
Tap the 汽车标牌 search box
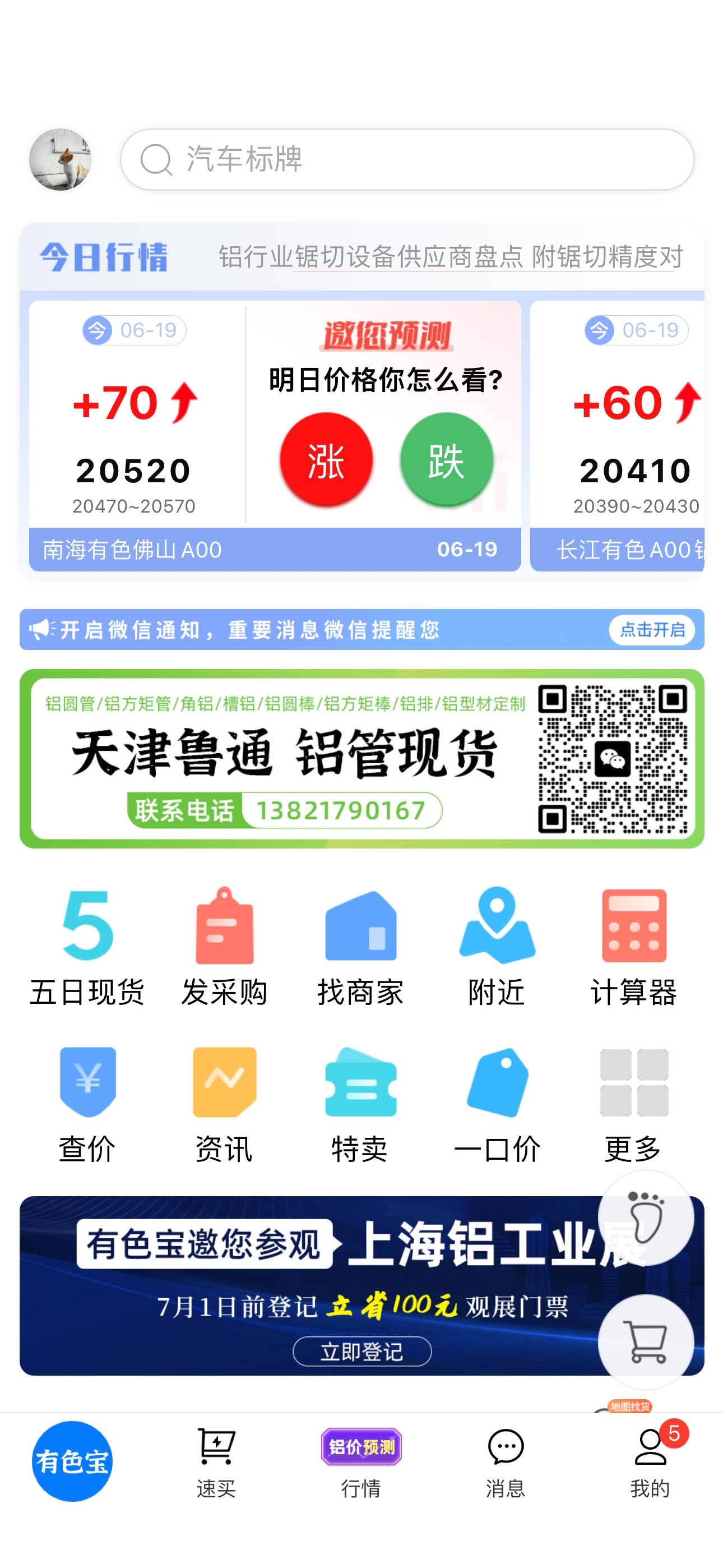(407, 159)
